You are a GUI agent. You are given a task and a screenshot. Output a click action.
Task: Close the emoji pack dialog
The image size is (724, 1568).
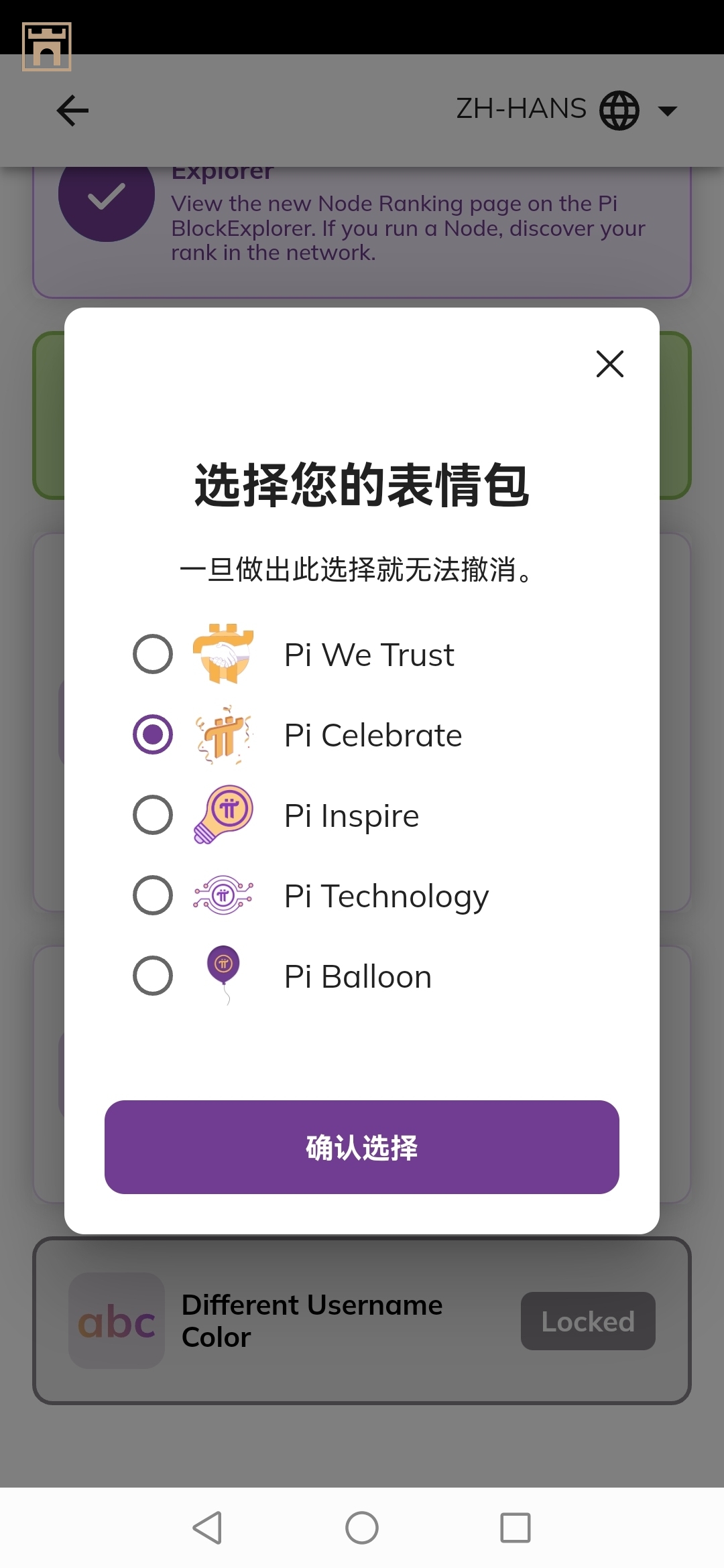[x=609, y=364]
